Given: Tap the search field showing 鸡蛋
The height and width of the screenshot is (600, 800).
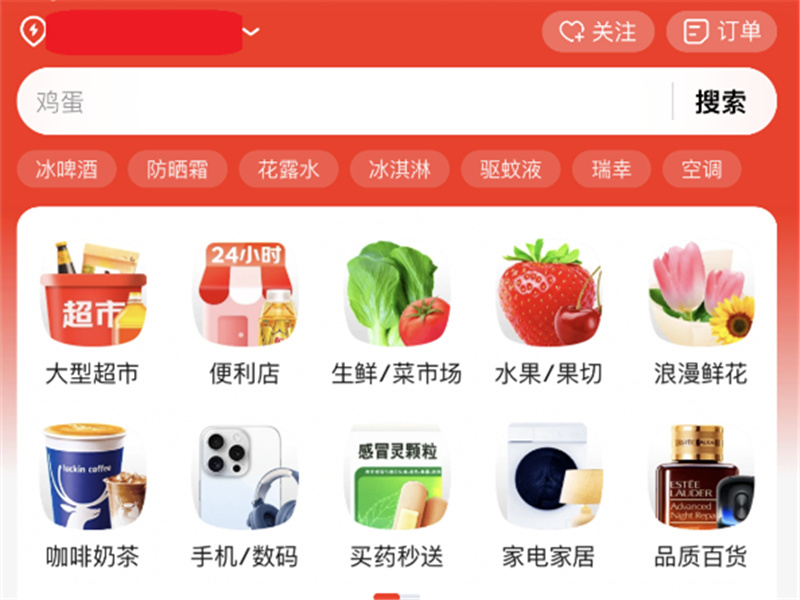Looking at the screenshot, I should 340,101.
